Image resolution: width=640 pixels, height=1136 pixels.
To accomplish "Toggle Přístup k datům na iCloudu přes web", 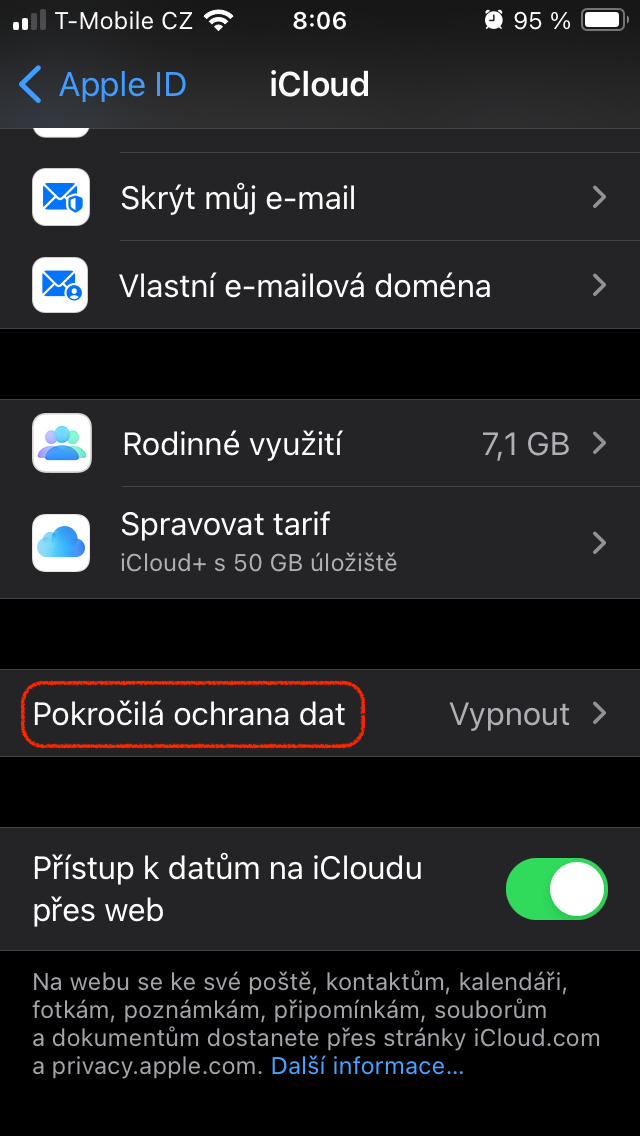I will tap(557, 889).
